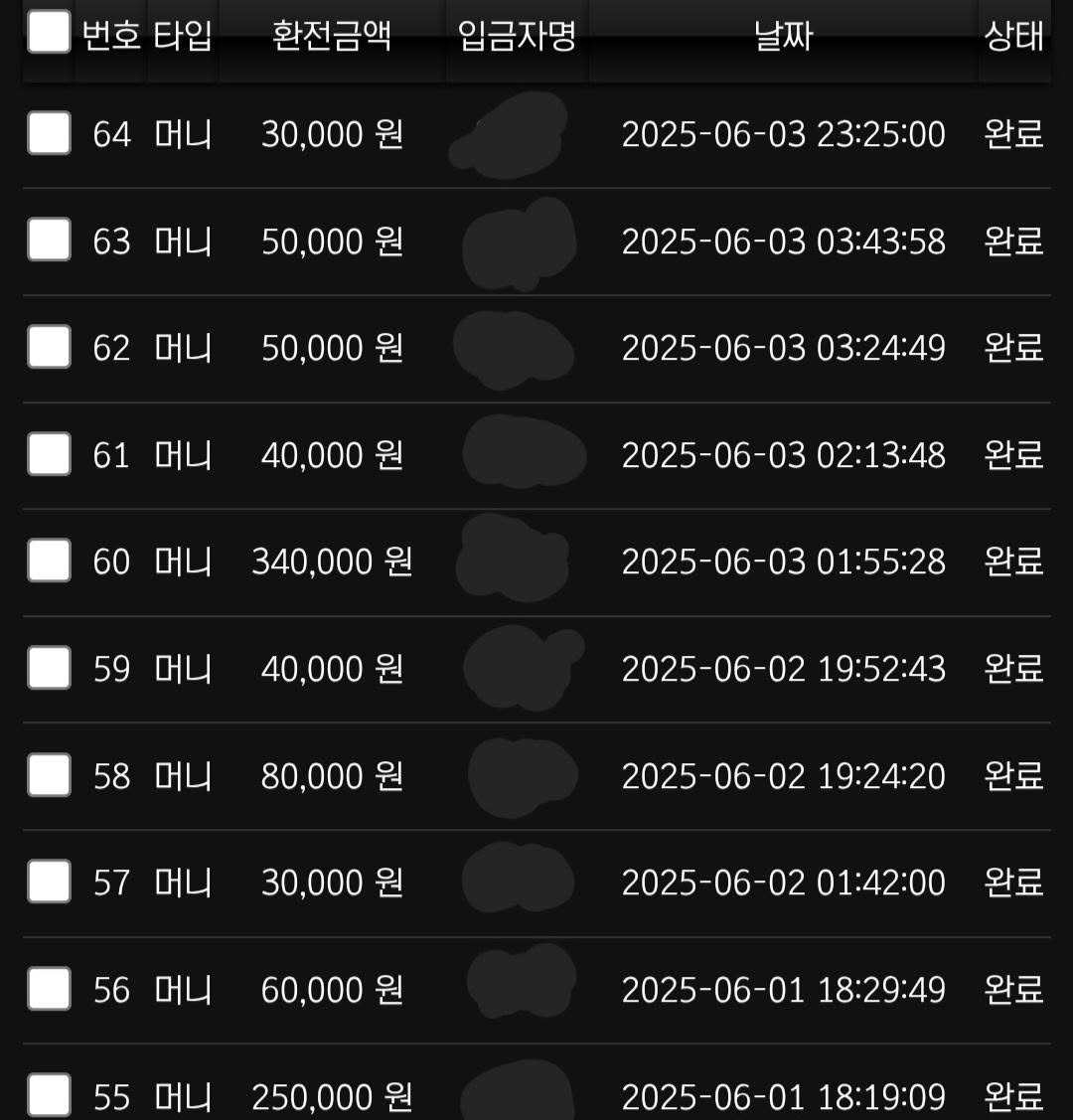The width and height of the screenshot is (1073, 1120).
Task: Tick the select-all checkbox in the header
Action: (49, 32)
